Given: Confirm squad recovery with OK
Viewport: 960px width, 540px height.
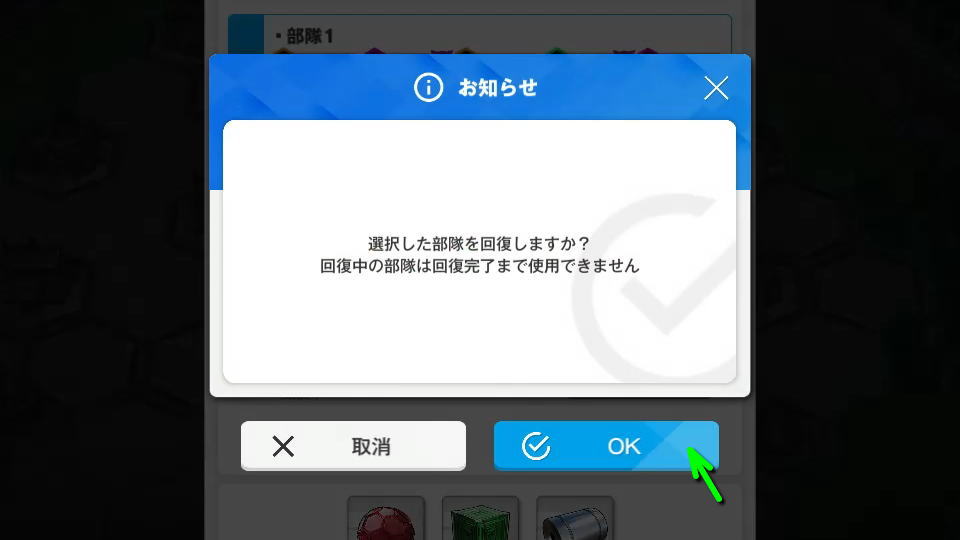Looking at the screenshot, I should point(605,446).
